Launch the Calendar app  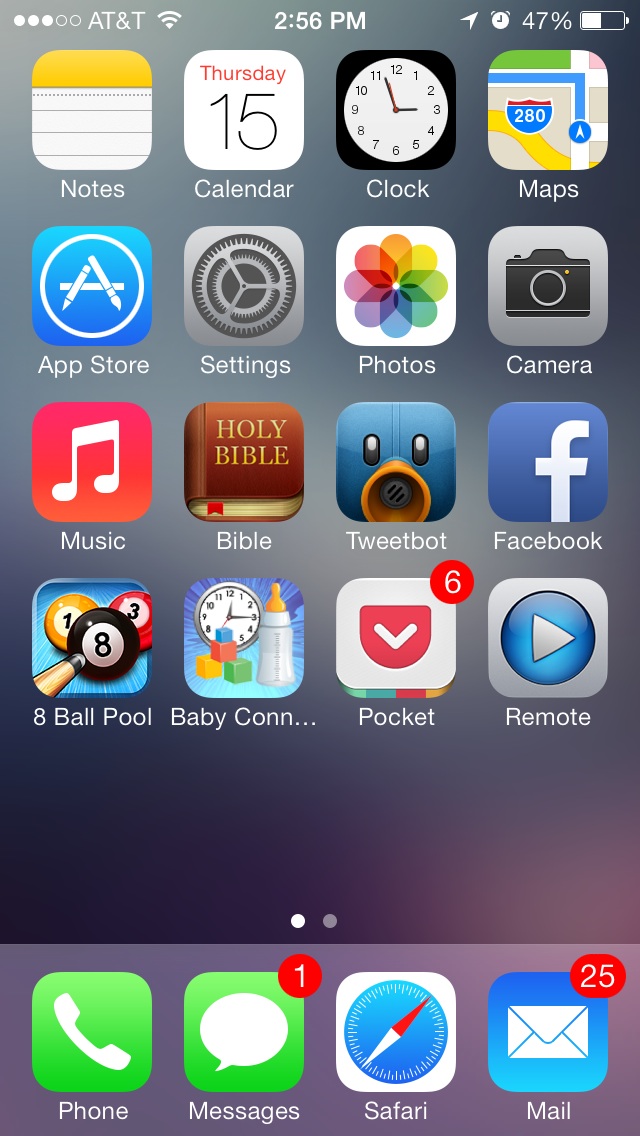click(244, 110)
